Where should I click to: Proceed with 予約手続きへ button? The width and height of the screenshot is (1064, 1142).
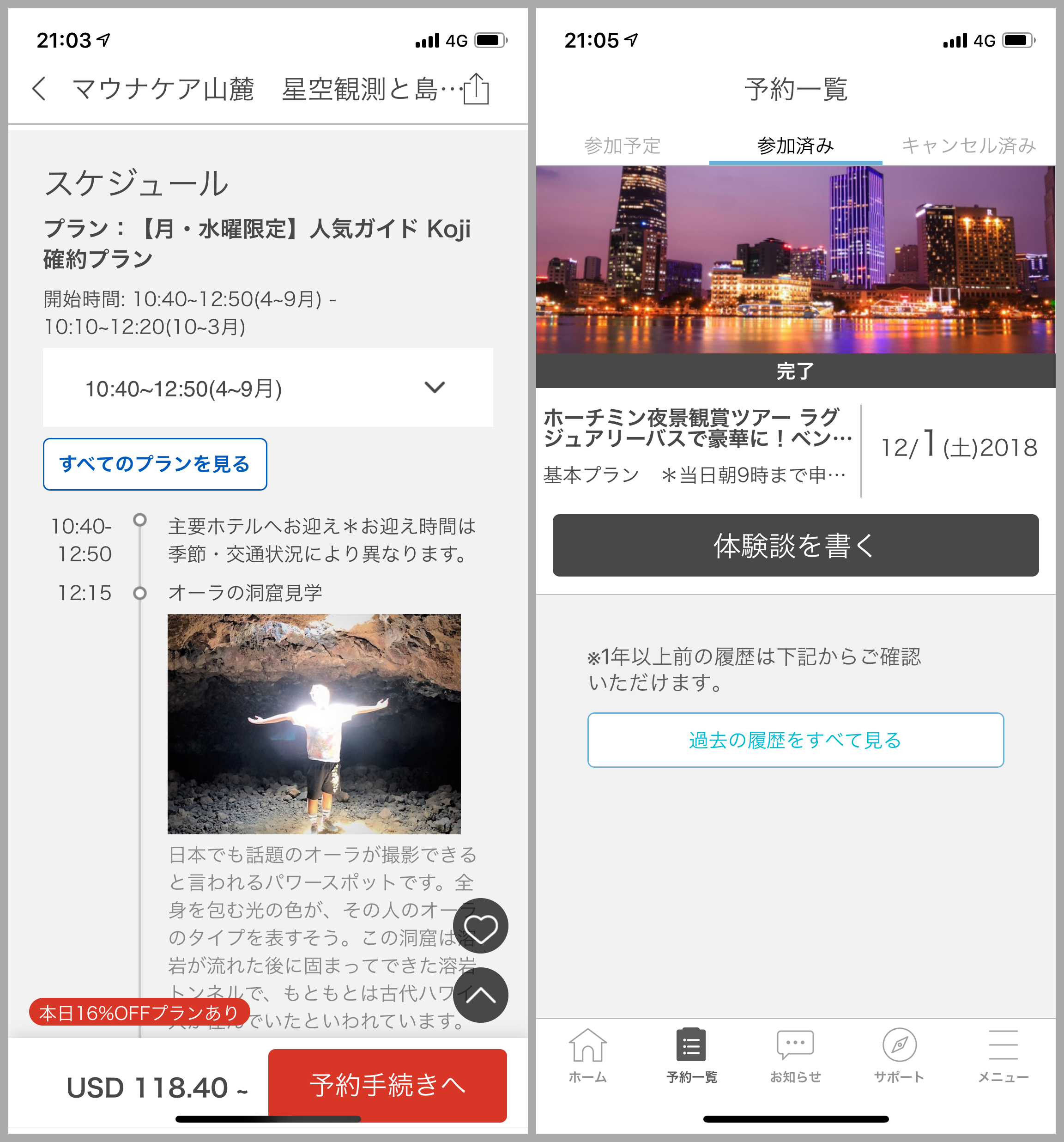(387, 1085)
